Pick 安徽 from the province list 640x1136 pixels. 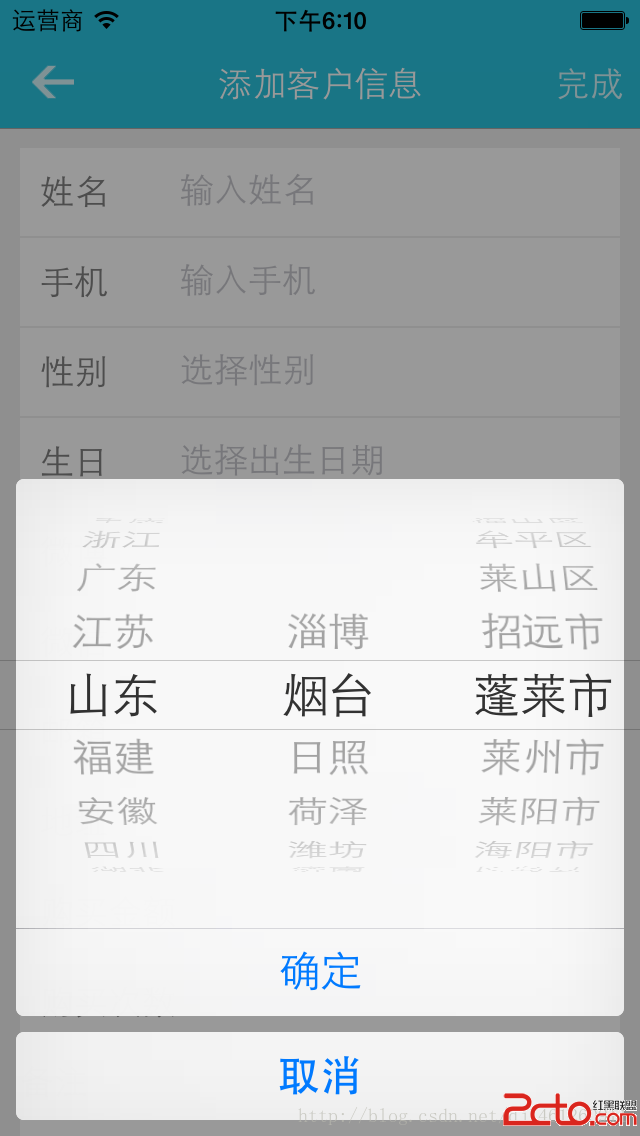[117, 810]
